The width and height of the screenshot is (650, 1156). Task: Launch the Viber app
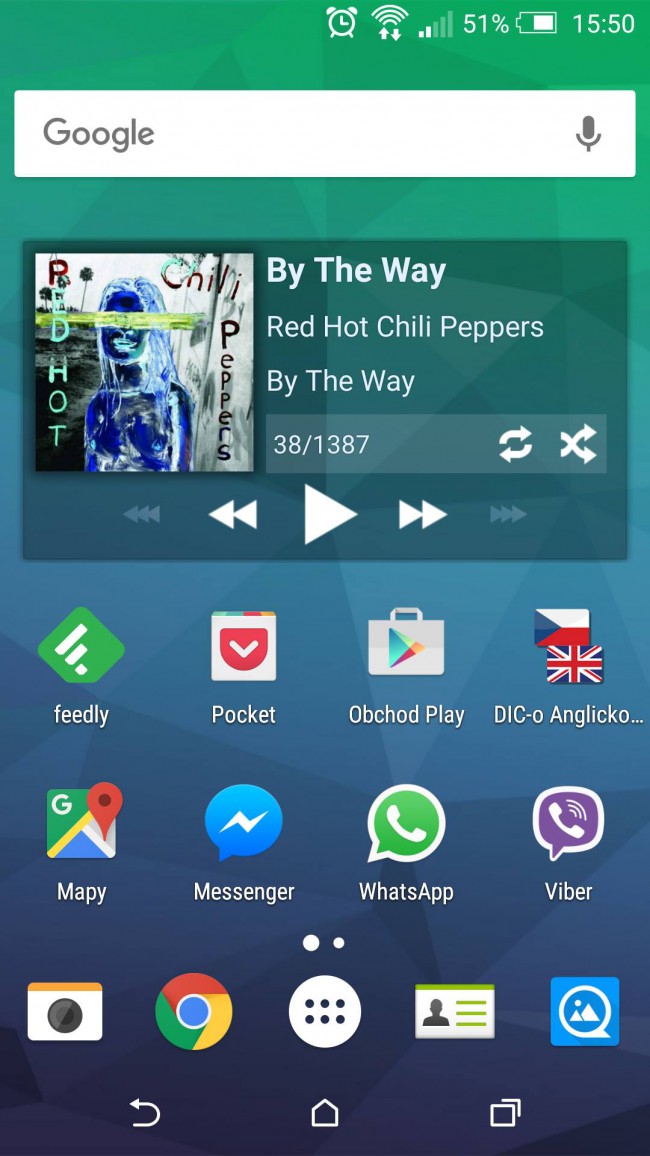[x=568, y=824]
